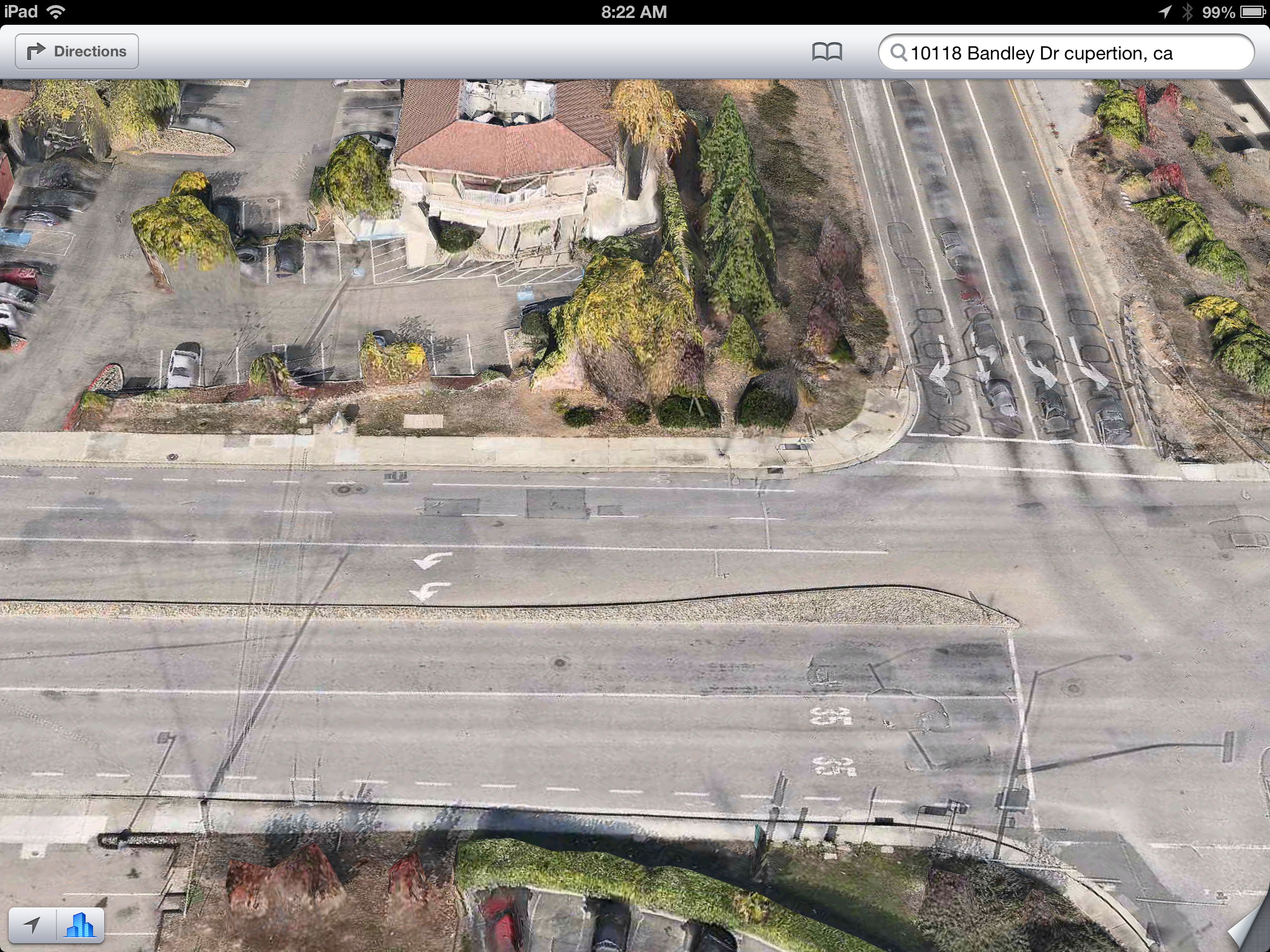The width and height of the screenshot is (1270, 952).
Task: Toggle the 3D buildings view
Action: [80, 925]
